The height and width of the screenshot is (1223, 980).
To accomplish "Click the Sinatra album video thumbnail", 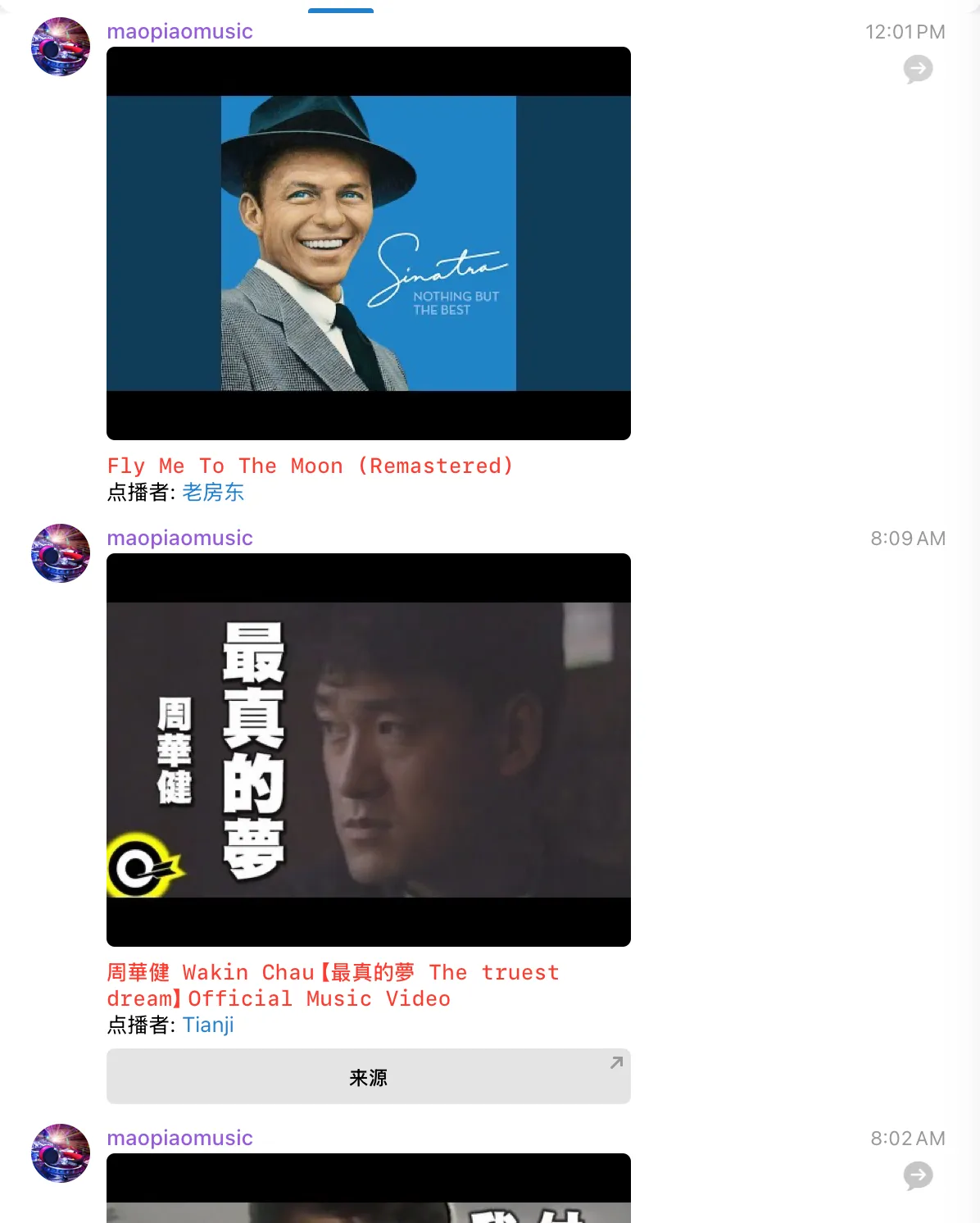I will 368,243.
